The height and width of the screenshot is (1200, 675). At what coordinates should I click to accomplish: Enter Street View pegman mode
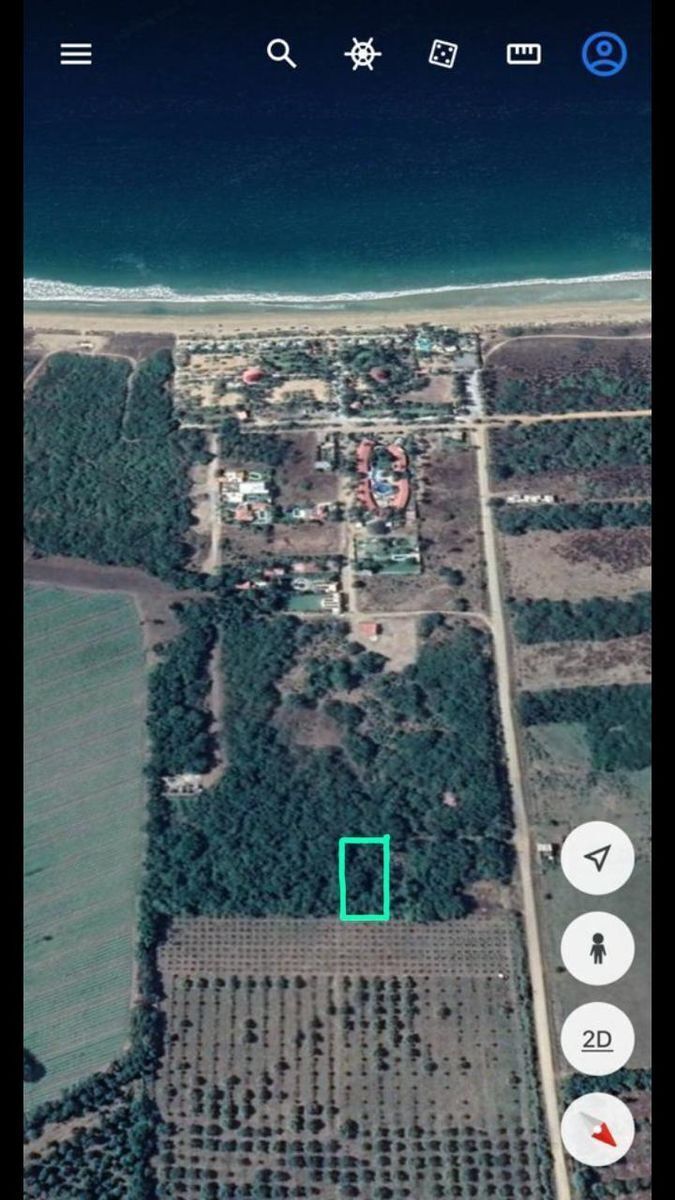[x=597, y=948]
